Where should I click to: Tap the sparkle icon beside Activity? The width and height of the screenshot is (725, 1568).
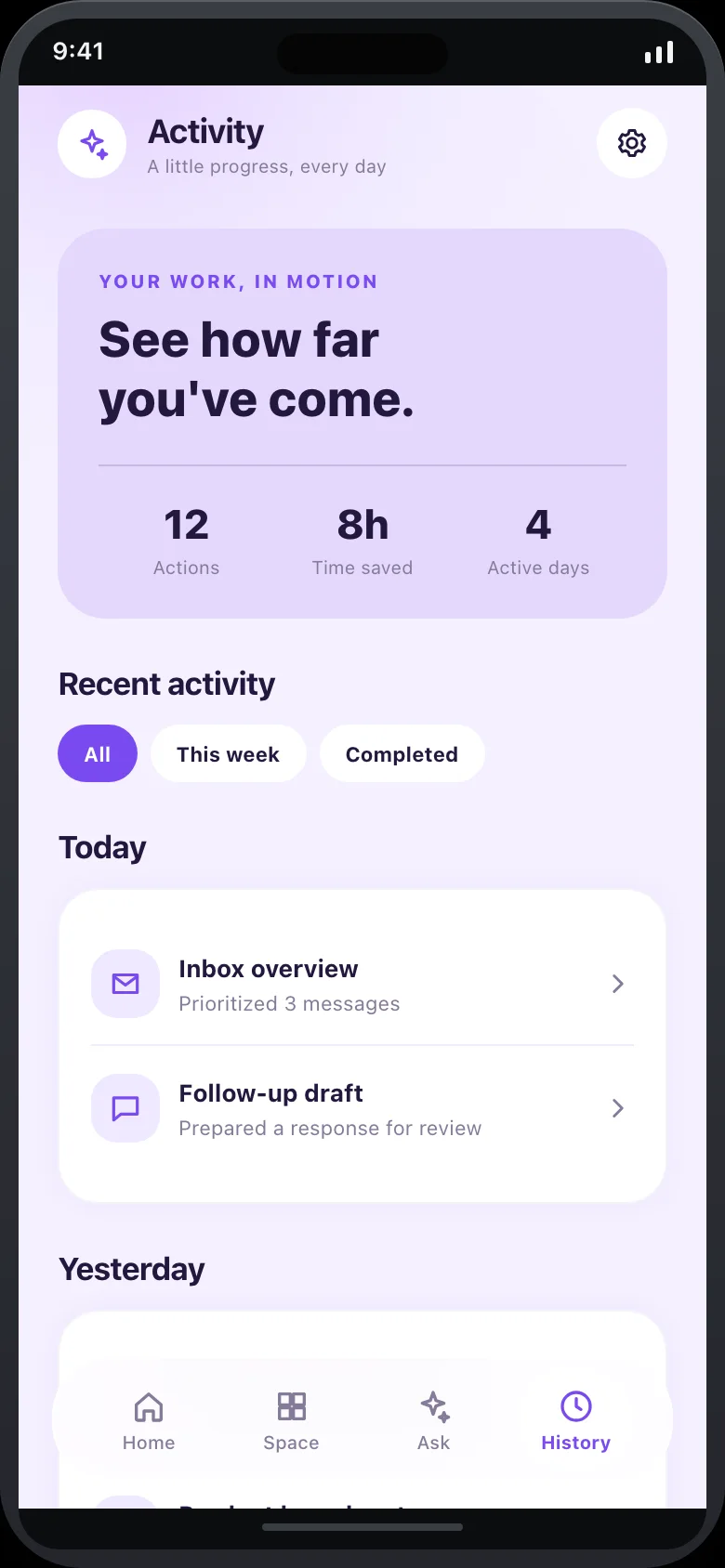click(x=93, y=144)
